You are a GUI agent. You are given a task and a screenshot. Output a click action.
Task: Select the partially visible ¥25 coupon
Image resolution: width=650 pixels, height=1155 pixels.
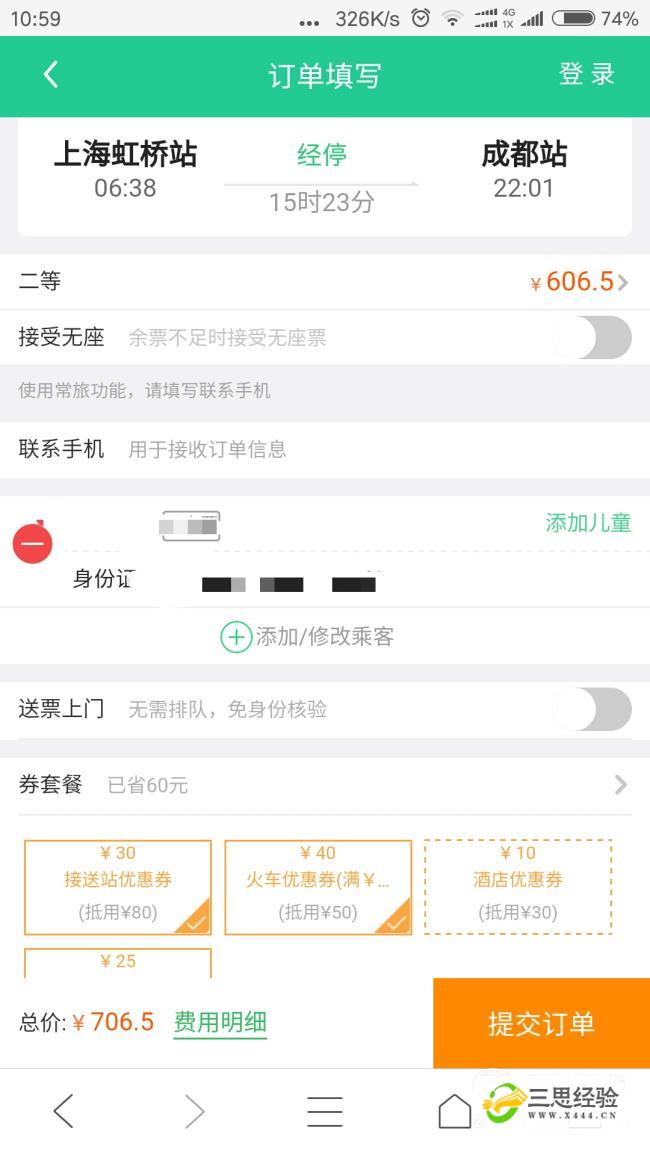tap(118, 962)
